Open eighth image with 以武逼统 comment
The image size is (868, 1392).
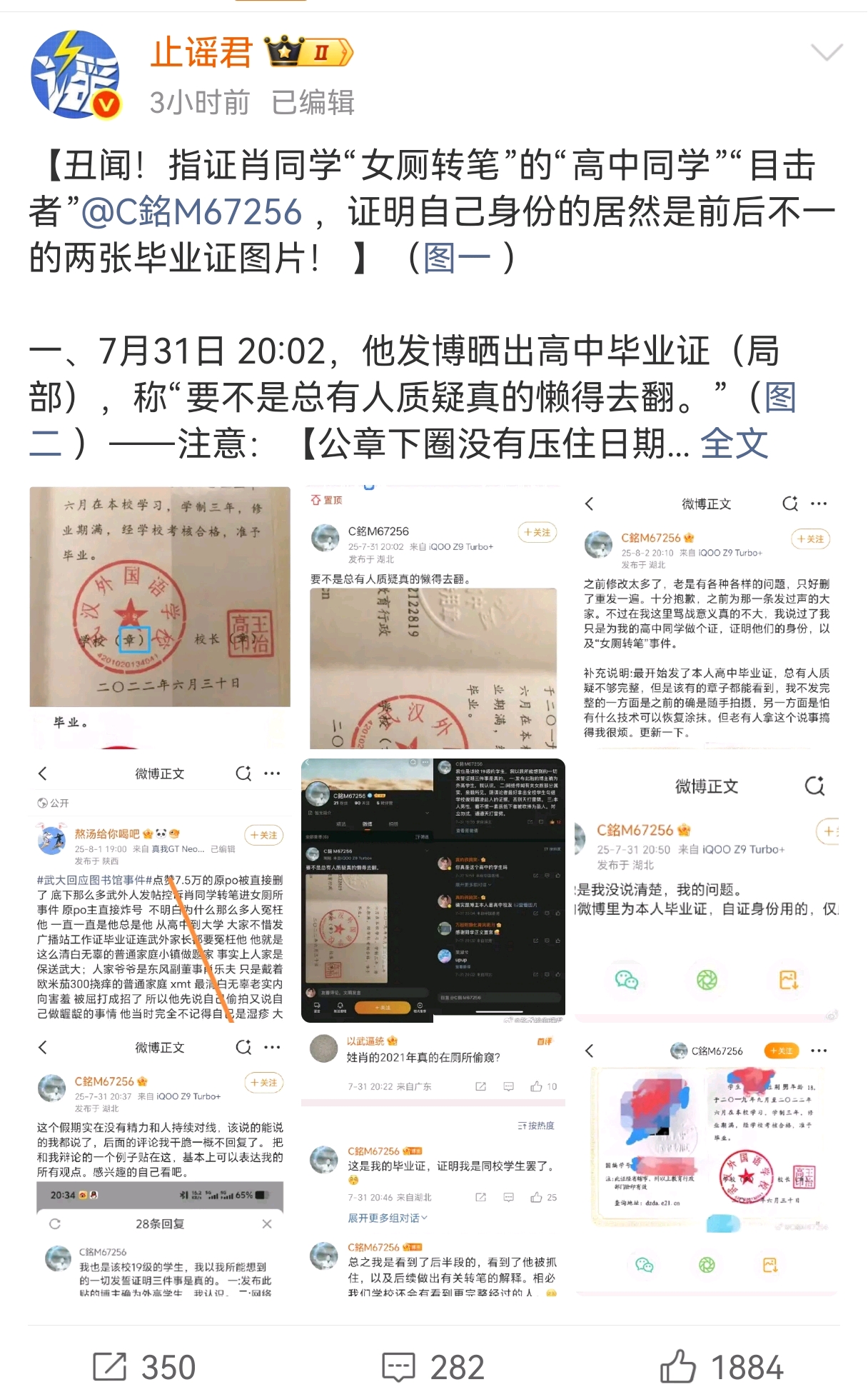click(433, 1163)
